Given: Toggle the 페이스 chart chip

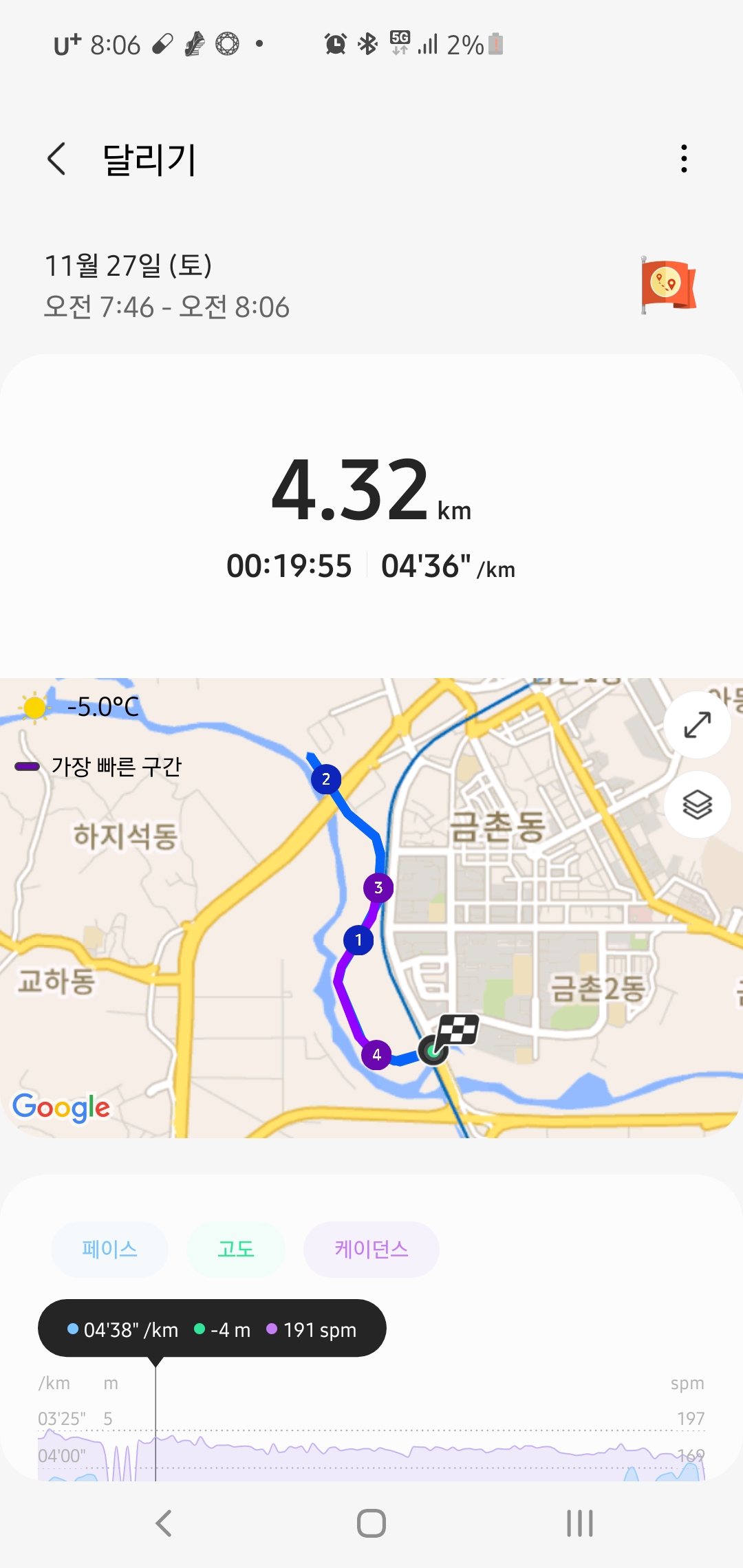Looking at the screenshot, I should tap(109, 1249).
